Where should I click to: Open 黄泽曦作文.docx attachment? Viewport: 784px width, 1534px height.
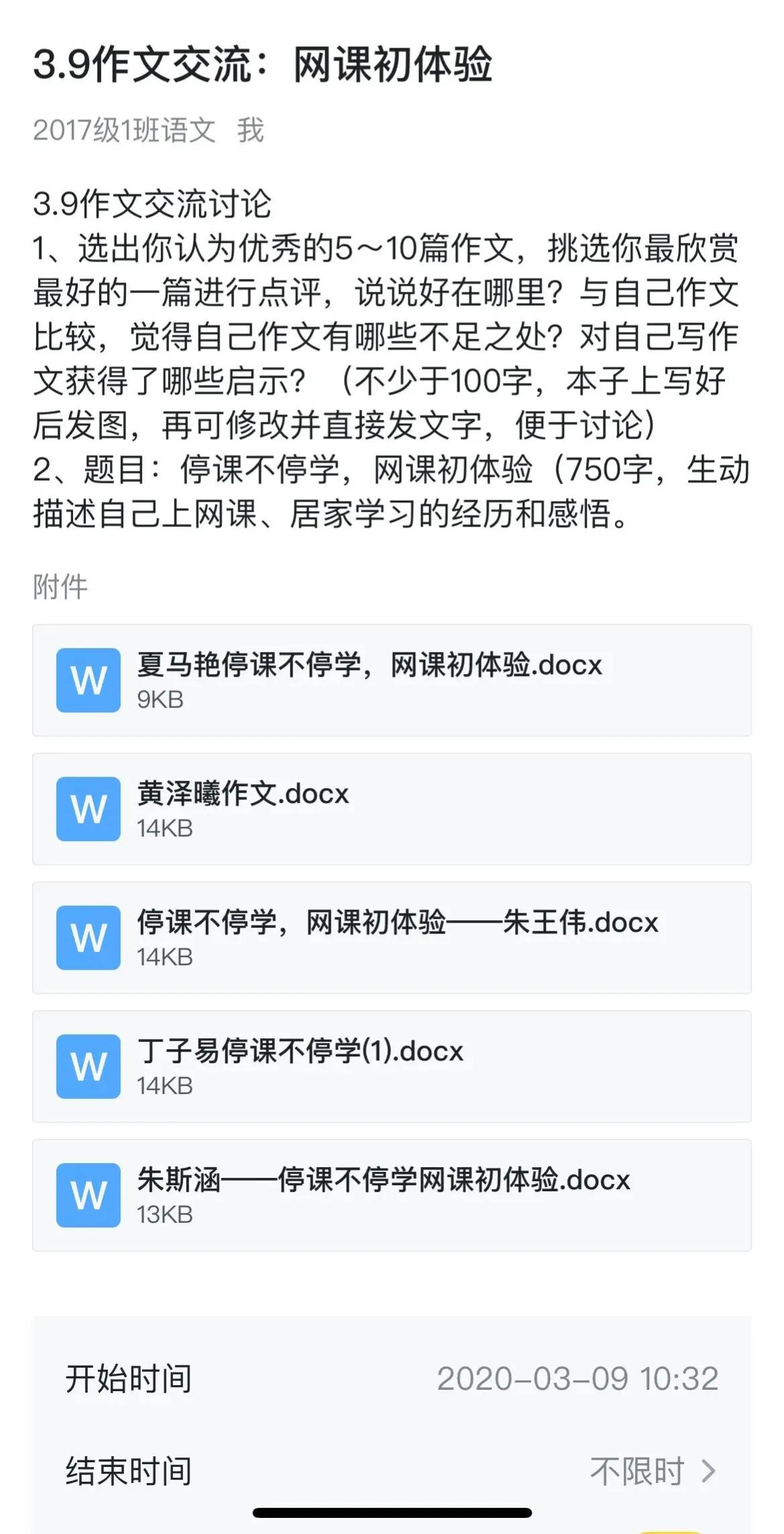pos(392,809)
